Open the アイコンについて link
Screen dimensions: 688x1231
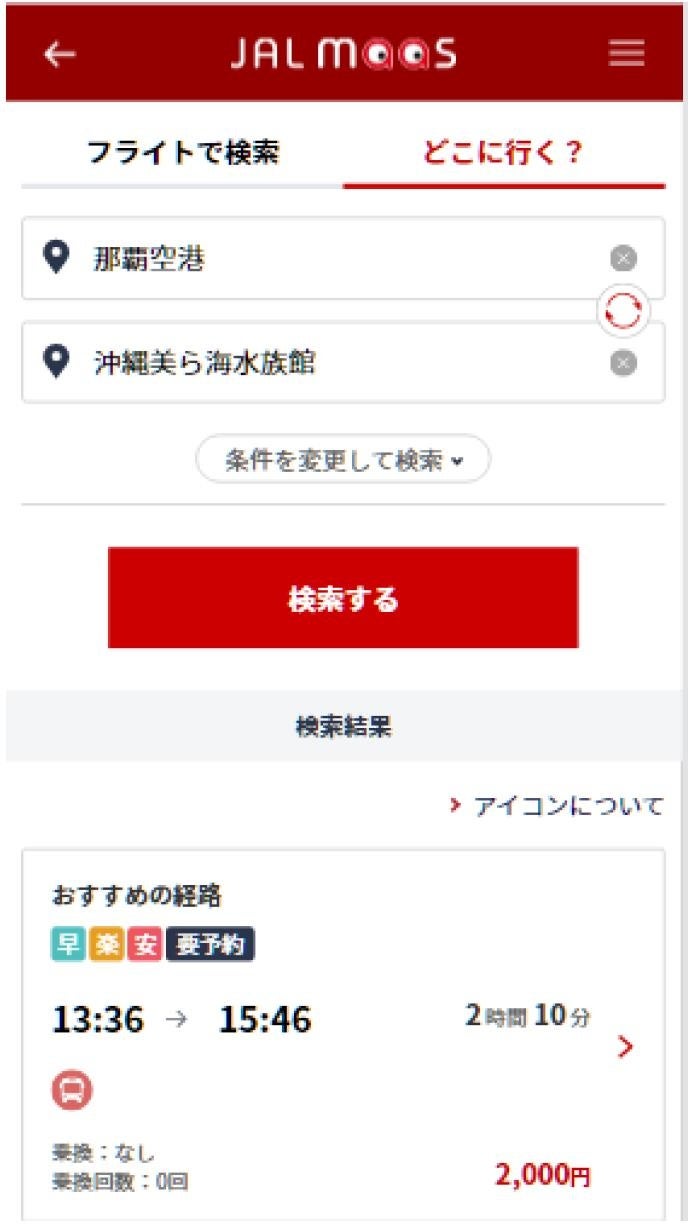point(558,806)
